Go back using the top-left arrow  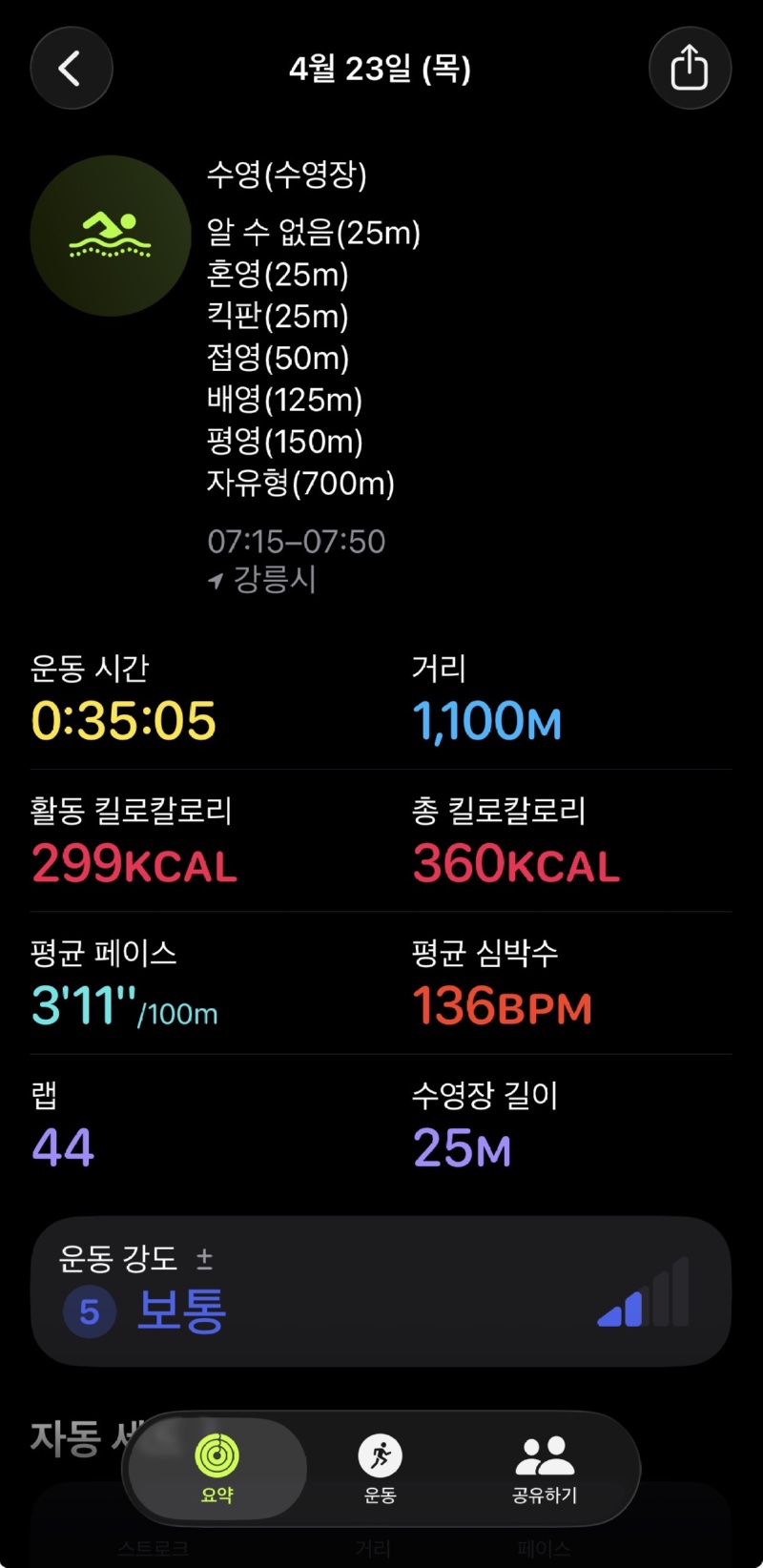point(71,69)
